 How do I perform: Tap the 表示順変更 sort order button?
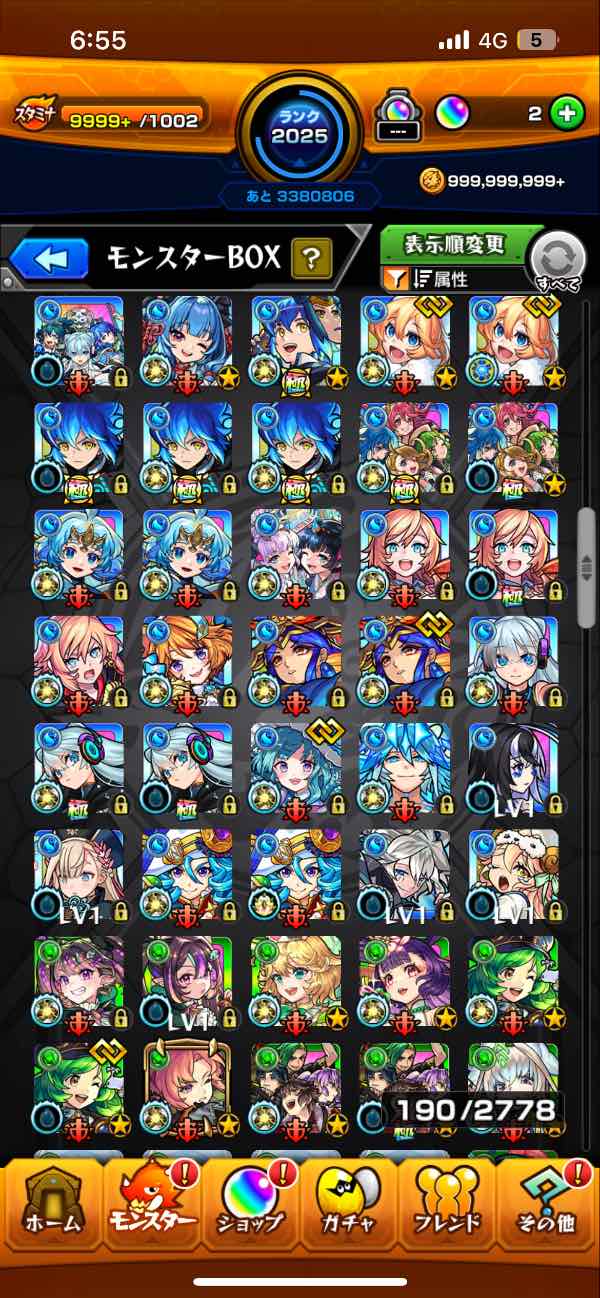tap(455, 244)
